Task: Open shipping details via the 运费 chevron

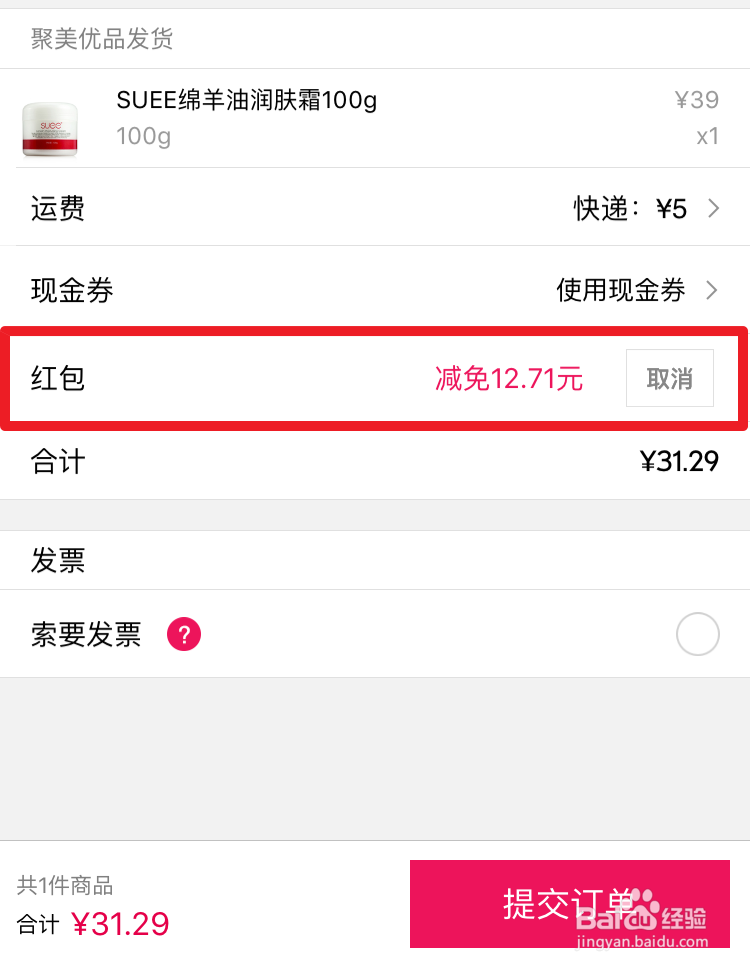Action: (716, 209)
